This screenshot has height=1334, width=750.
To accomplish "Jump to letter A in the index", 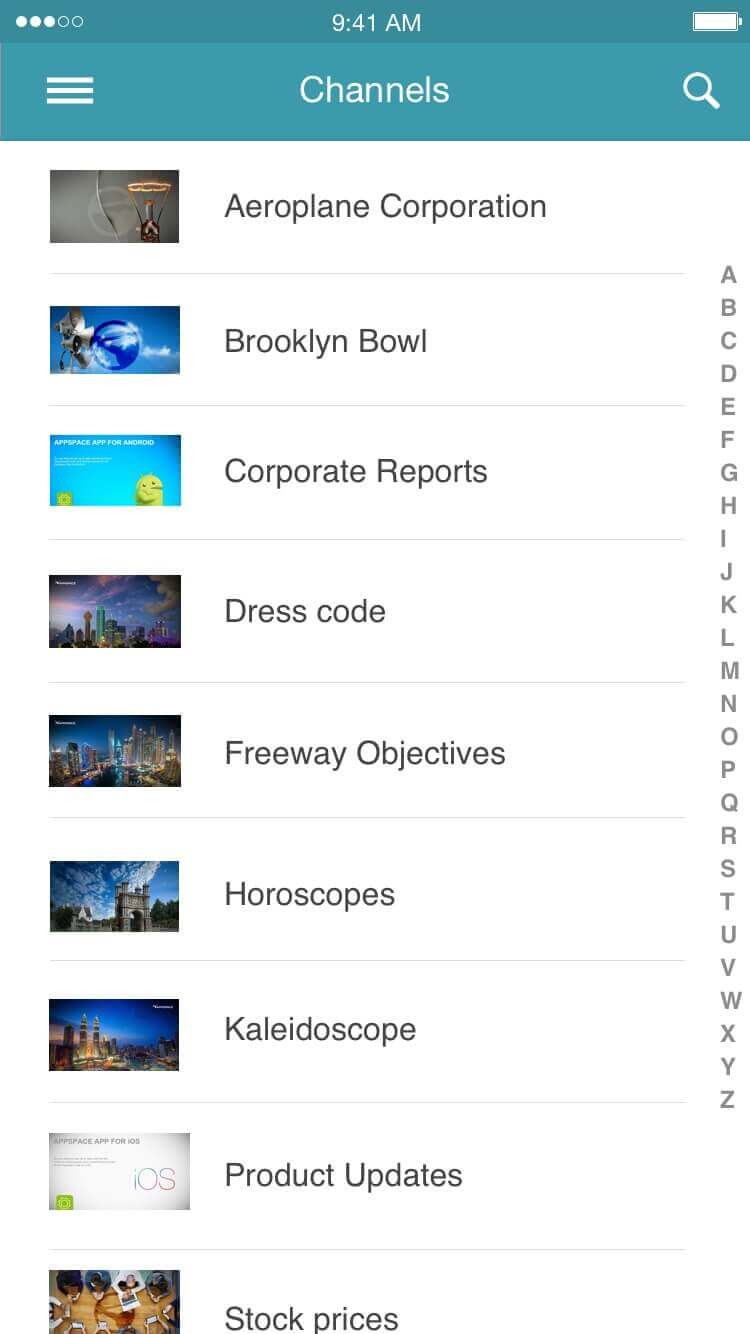I will pos(728,275).
